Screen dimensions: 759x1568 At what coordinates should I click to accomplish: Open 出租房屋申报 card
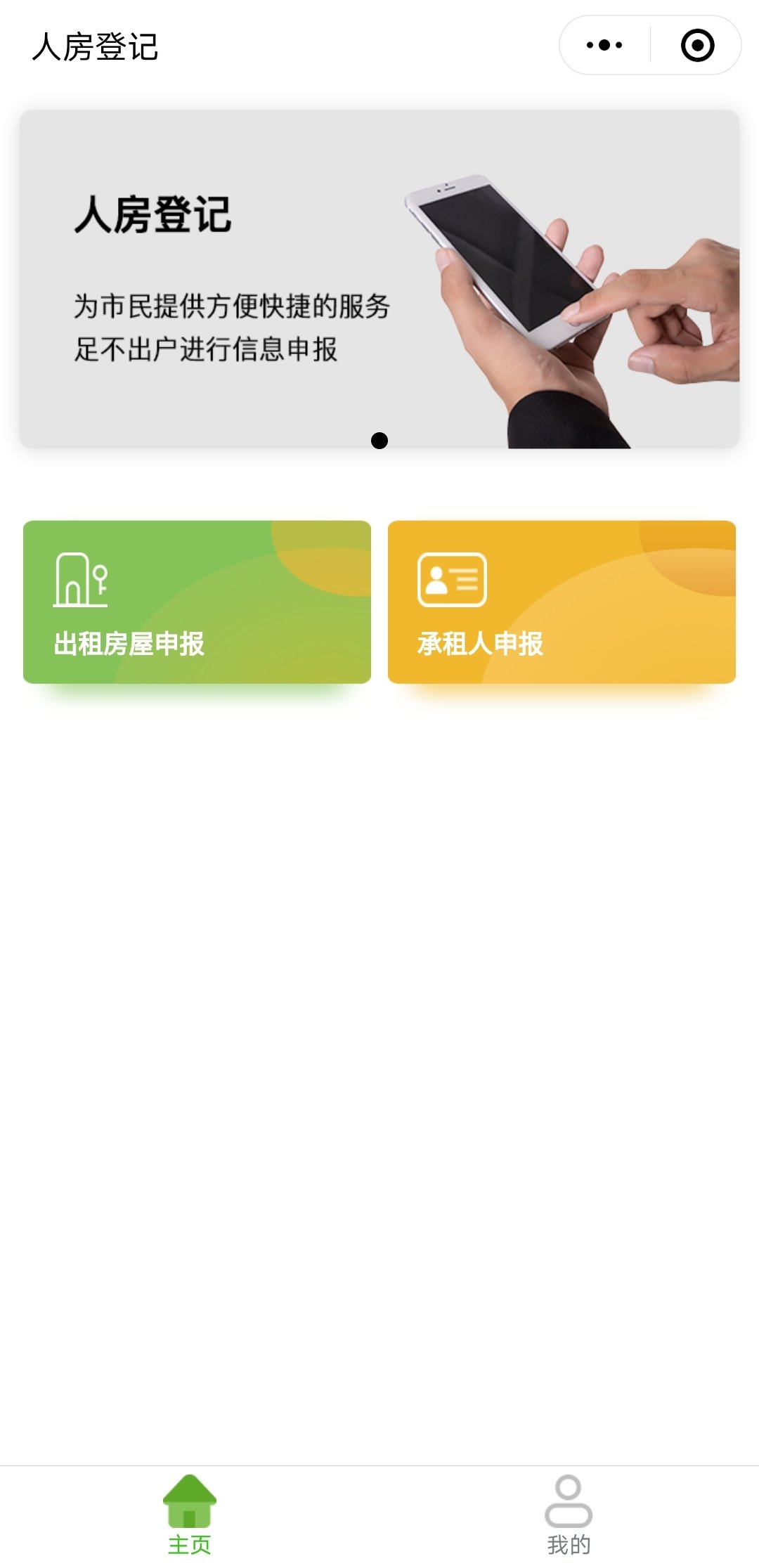click(197, 602)
